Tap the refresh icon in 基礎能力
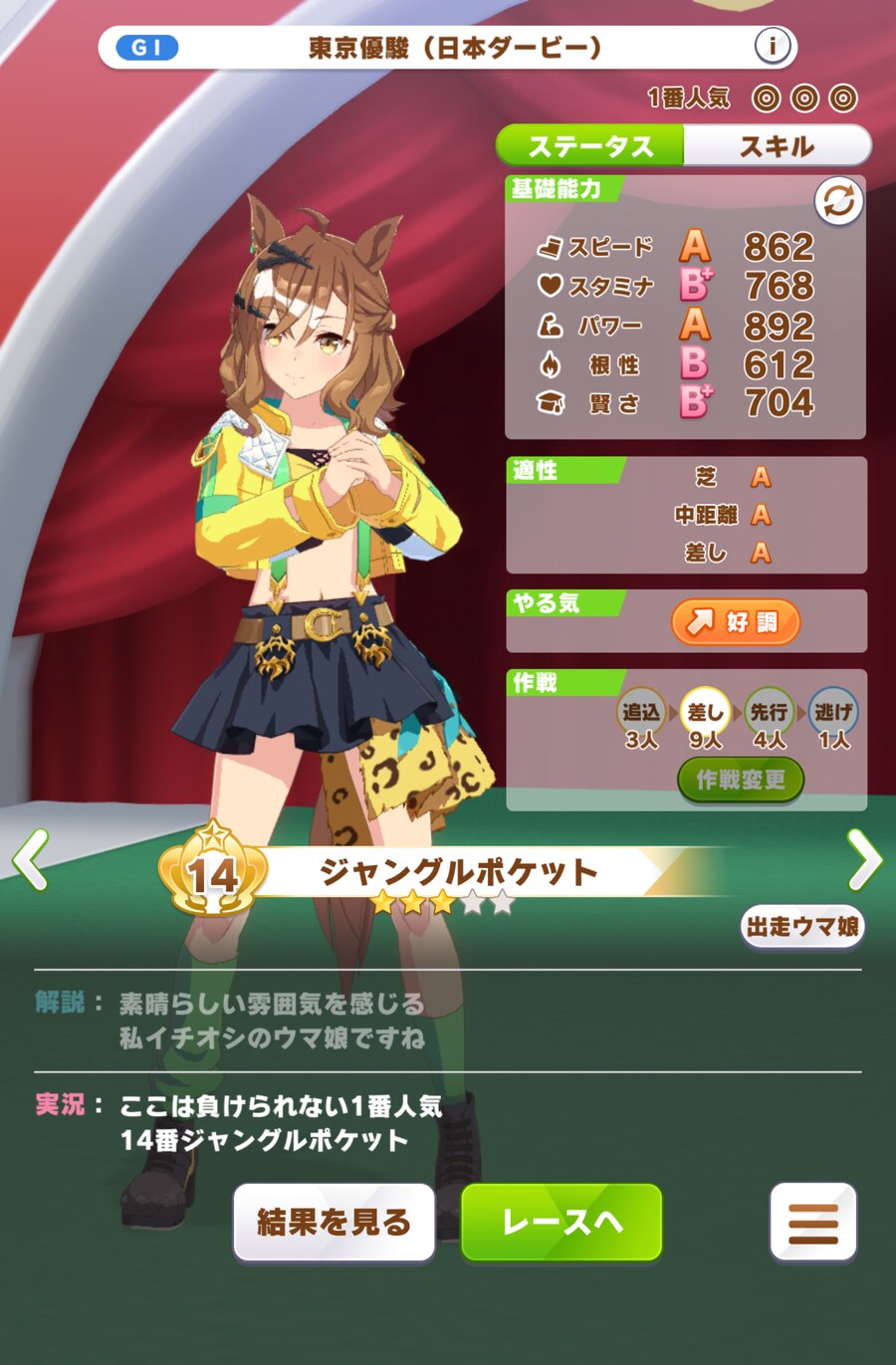896x1365 pixels. (x=838, y=202)
